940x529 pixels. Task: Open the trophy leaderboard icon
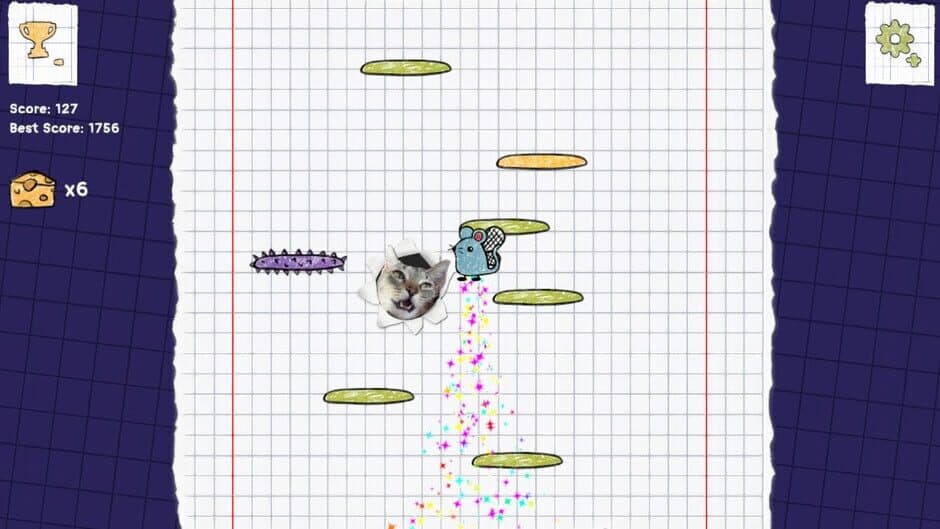[42, 43]
